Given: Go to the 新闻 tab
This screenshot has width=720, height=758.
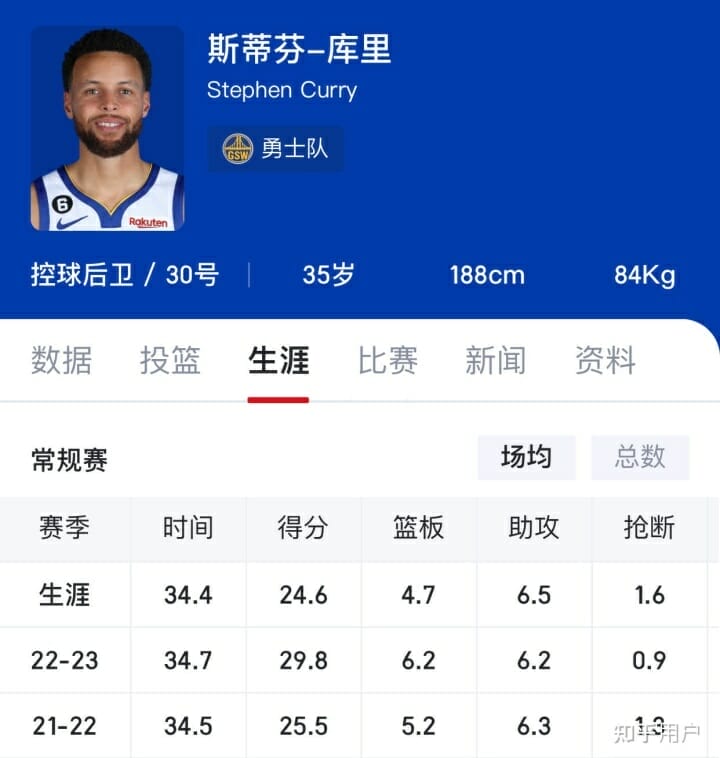Looking at the screenshot, I should (x=495, y=360).
